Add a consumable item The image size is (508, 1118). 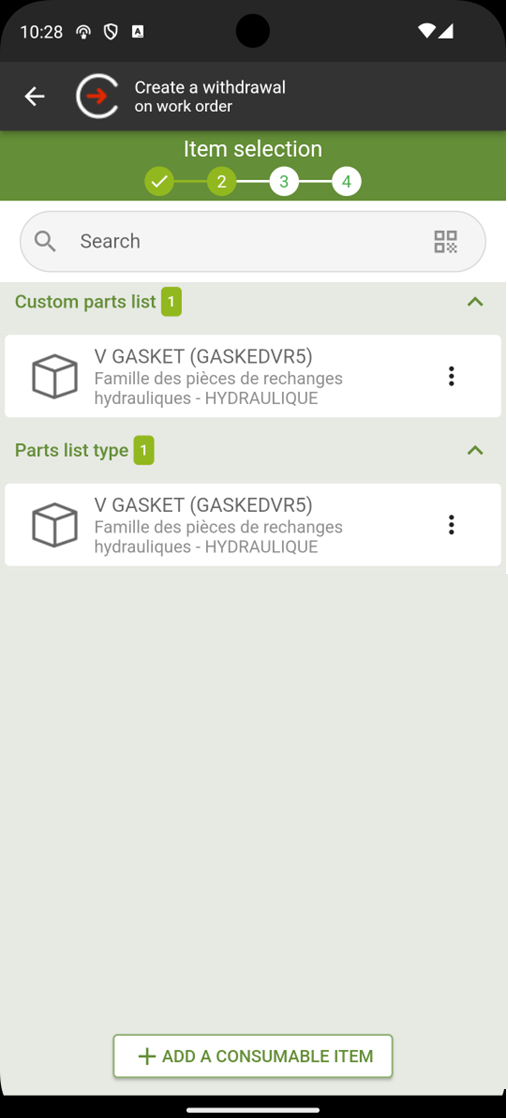pyautogui.click(x=253, y=1056)
